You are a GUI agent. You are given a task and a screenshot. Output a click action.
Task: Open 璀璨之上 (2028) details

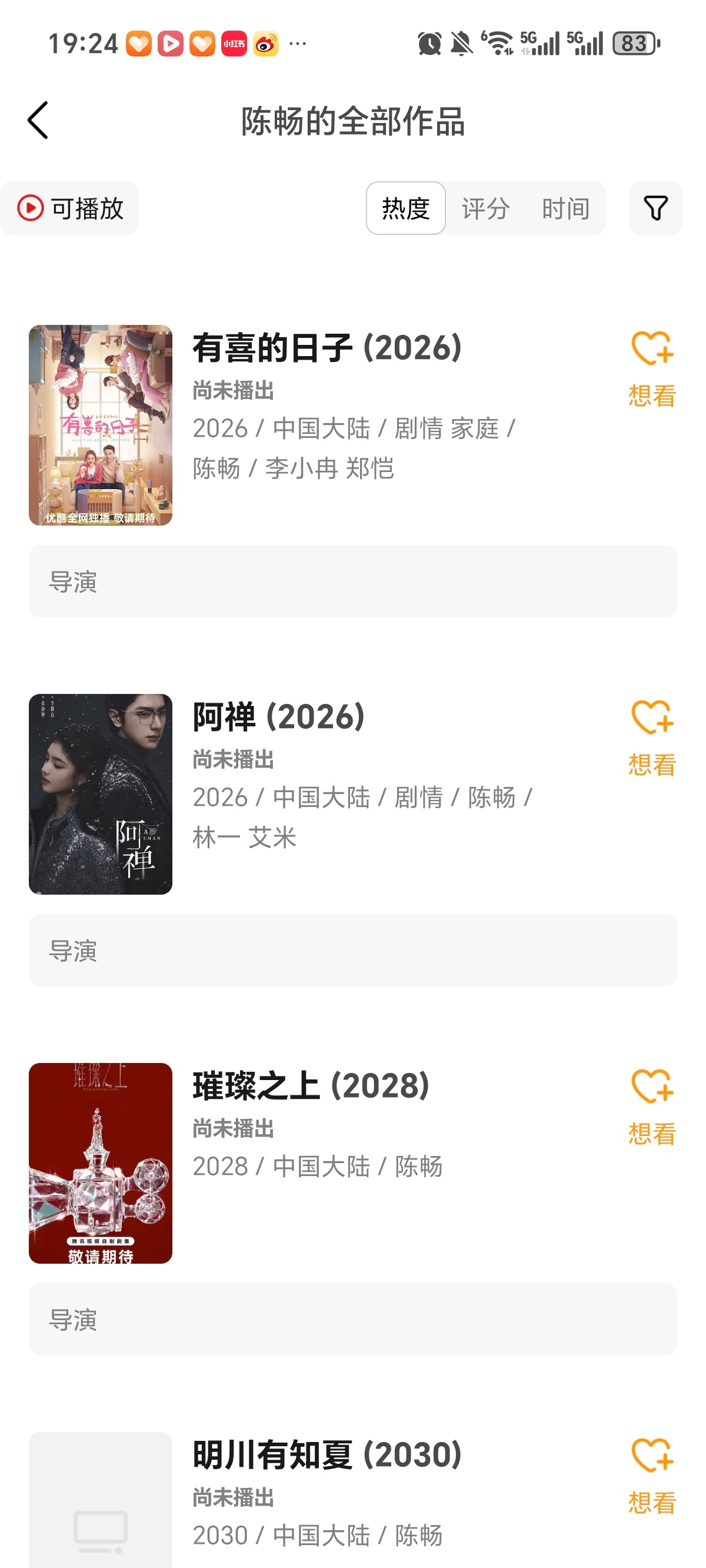[x=311, y=1086]
